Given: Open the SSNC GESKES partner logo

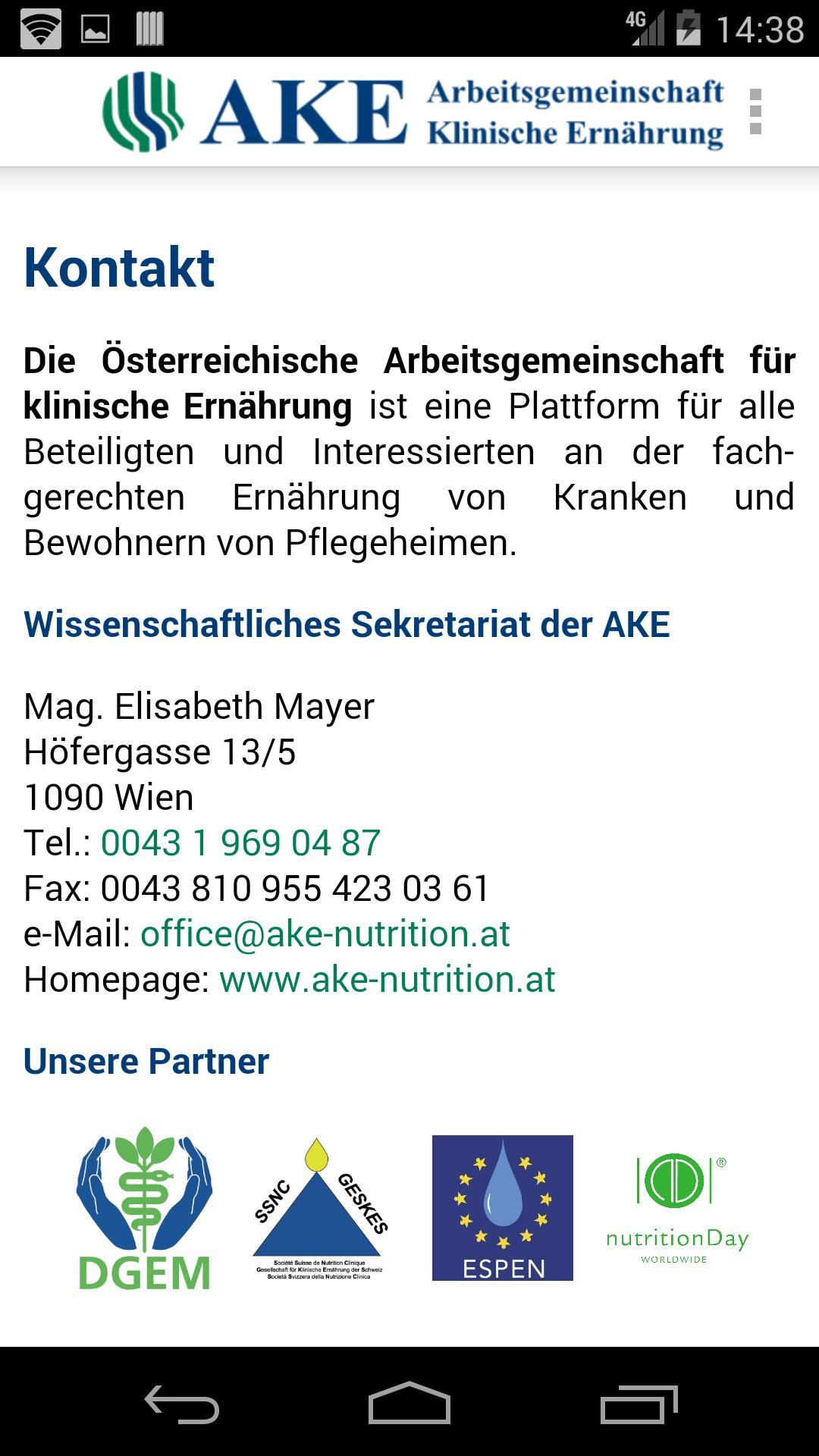Looking at the screenshot, I should [319, 1208].
